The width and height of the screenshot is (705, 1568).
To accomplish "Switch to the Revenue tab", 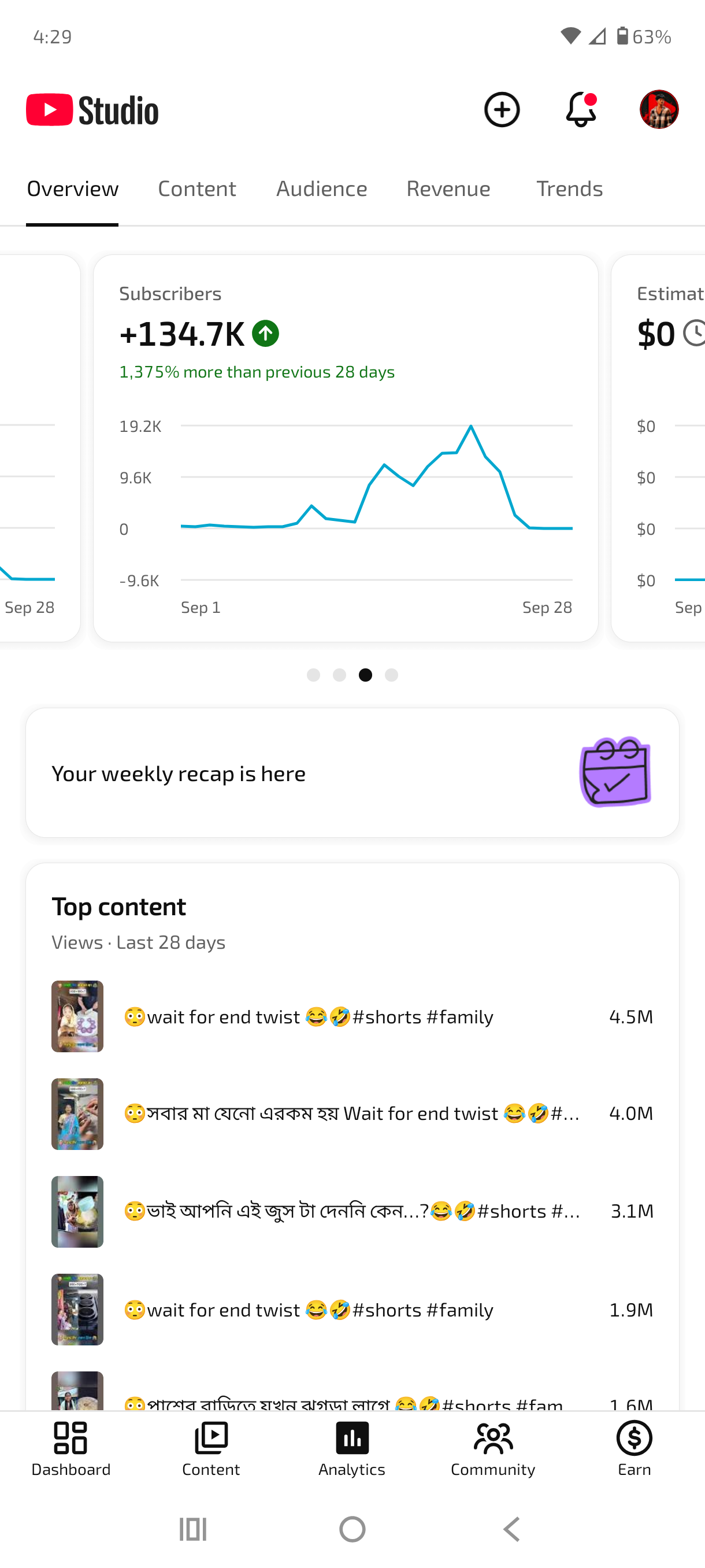I will click(x=448, y=188).
